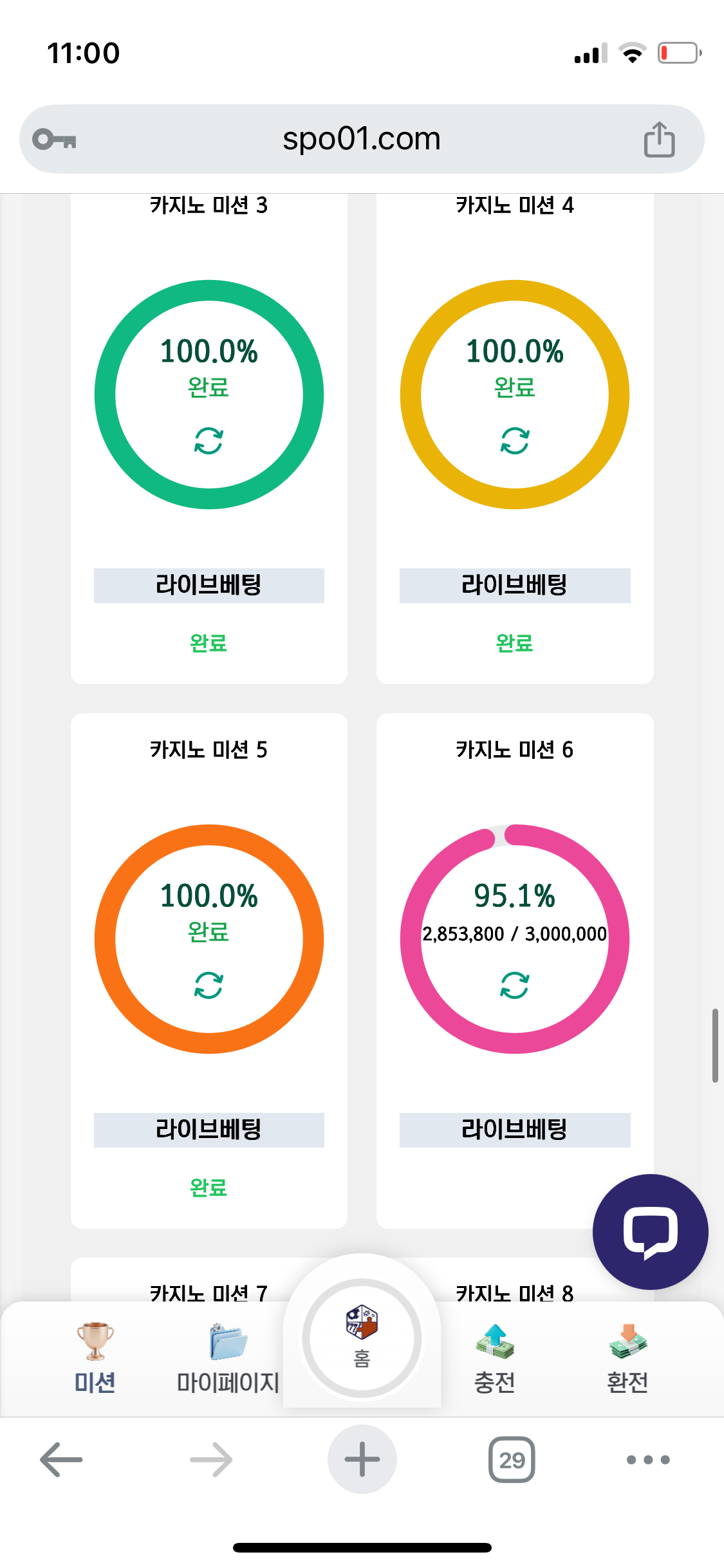This screenshot has height=1568, width=724.
Task: Tap the spo01.com address bar
Action: [x=362, y=139]
